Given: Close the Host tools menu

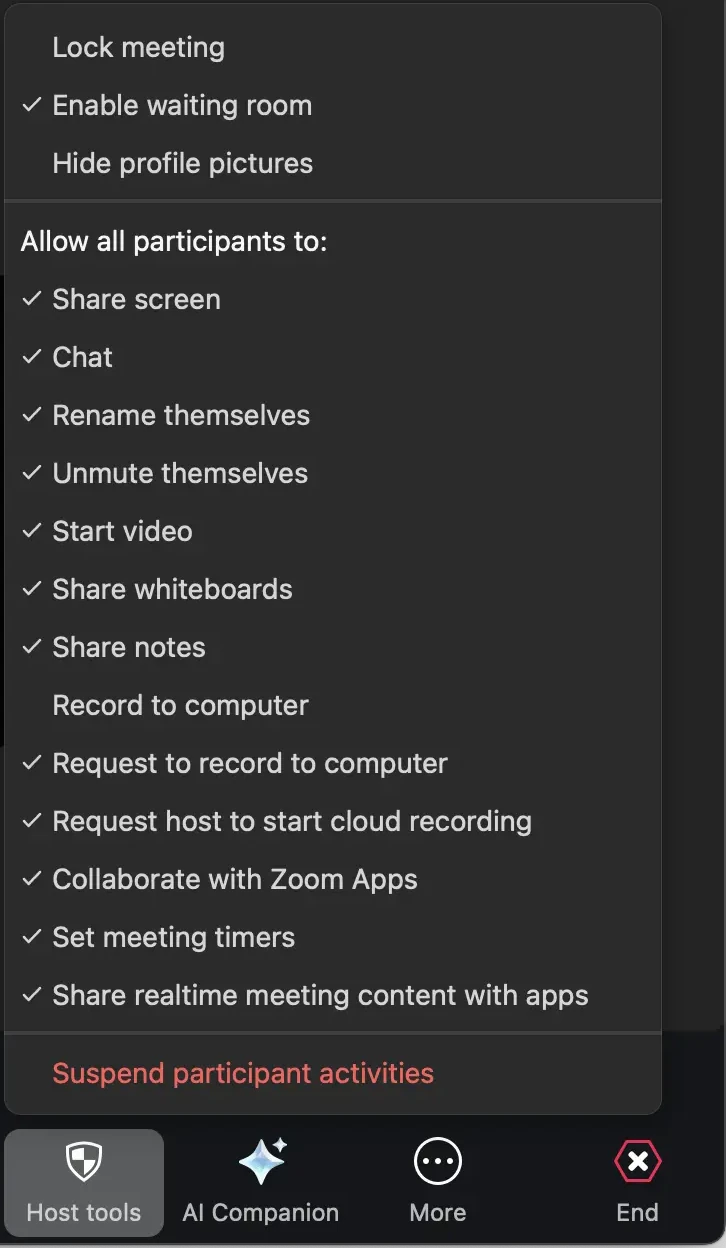Looking at the screenshot, I should tap(84, 1182).
